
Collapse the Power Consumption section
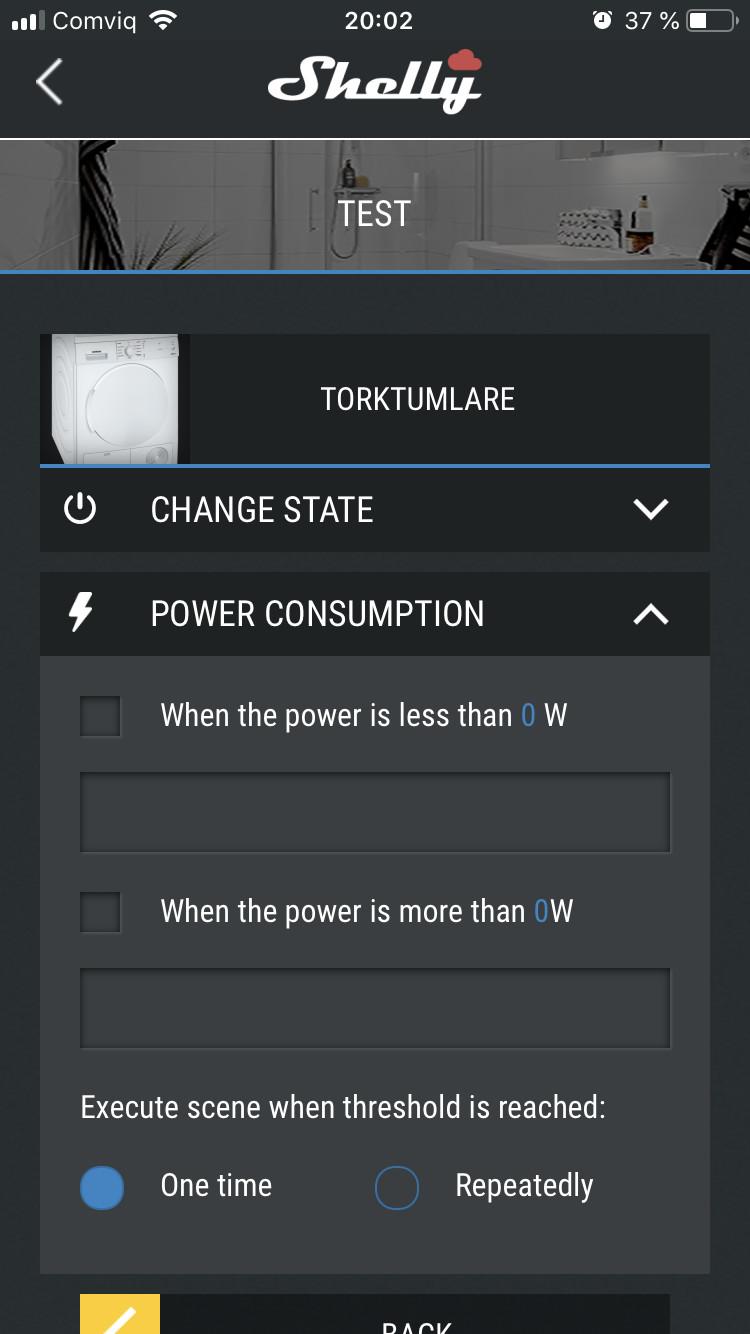tap(650, 614)
